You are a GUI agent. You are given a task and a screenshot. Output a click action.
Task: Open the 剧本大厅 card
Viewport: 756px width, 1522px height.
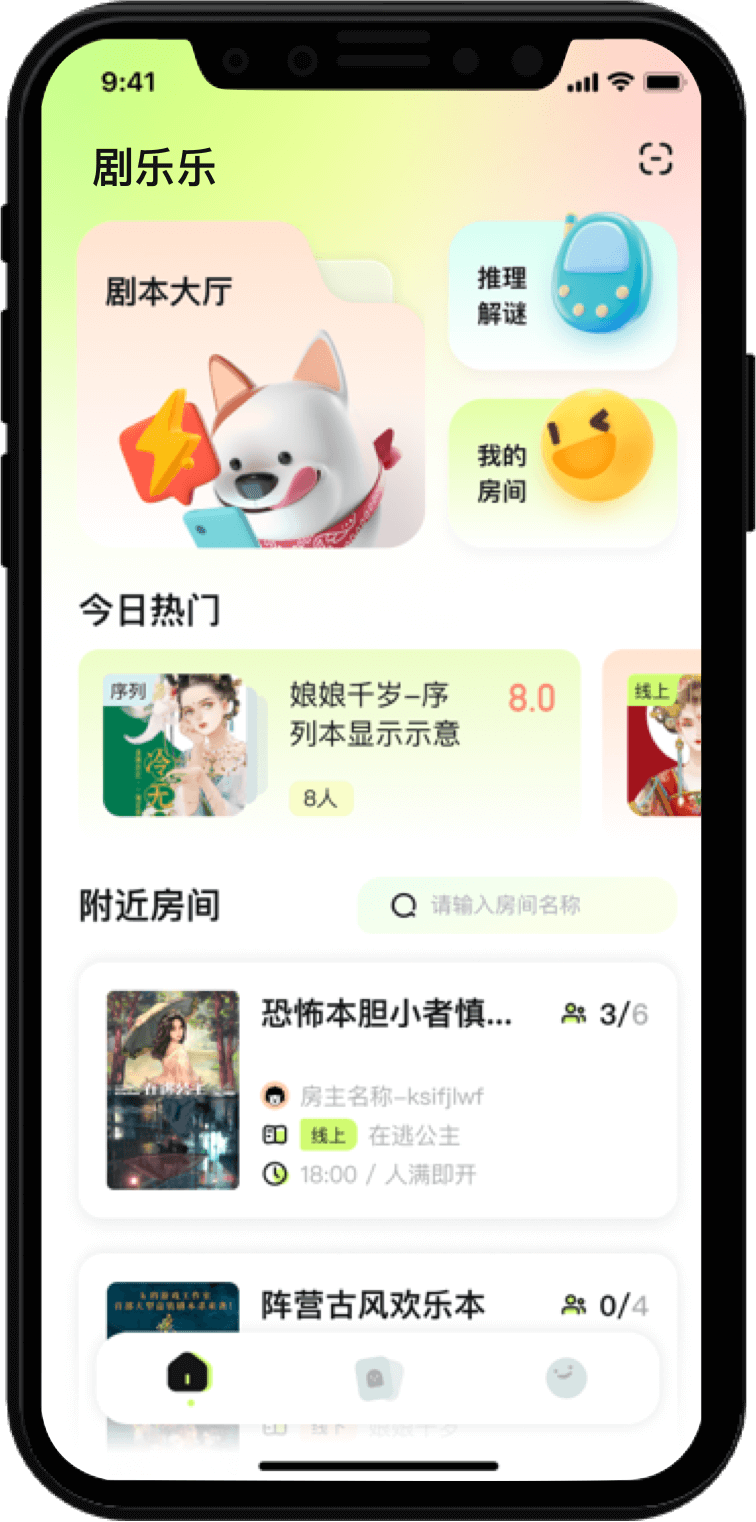(x=251, y=385)
